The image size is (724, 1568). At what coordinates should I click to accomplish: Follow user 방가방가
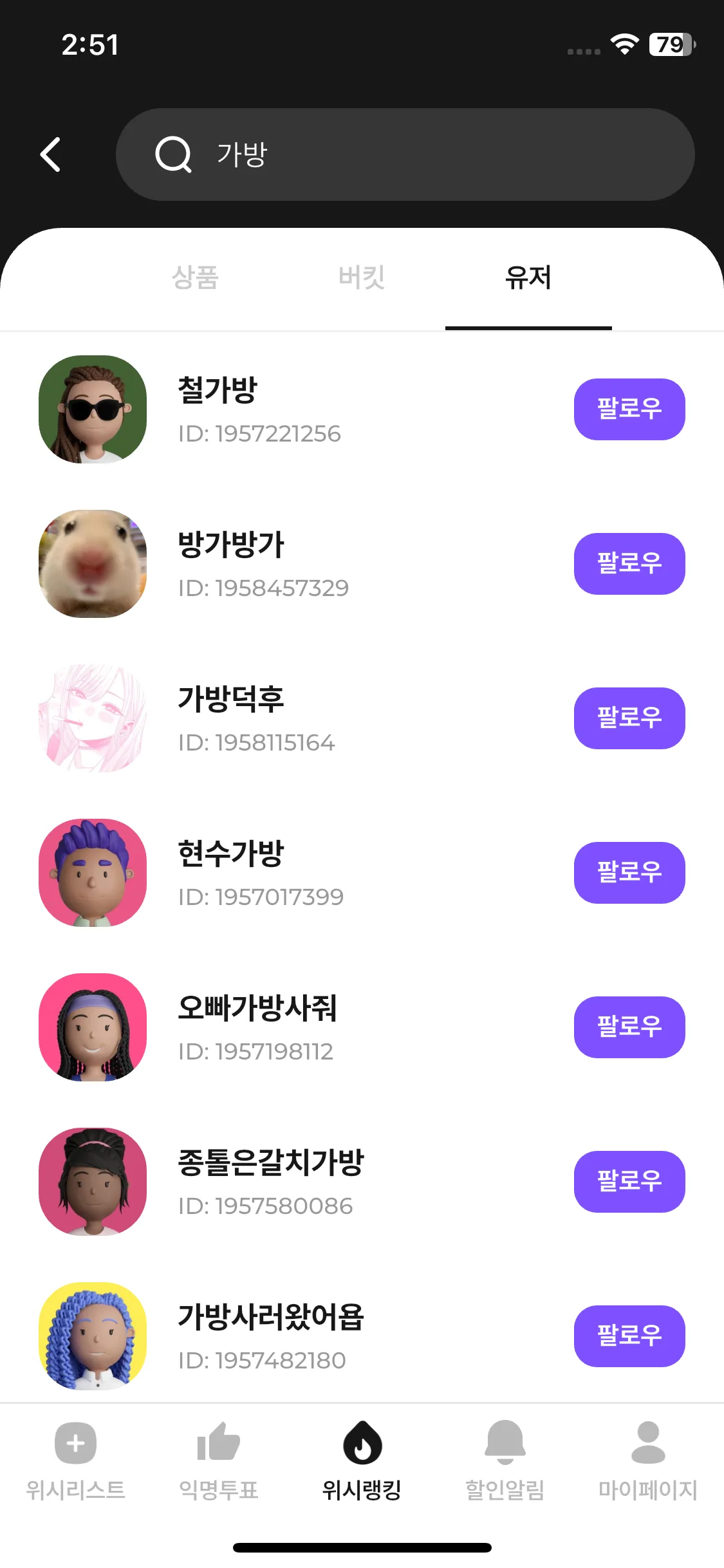tap(629, 564)
